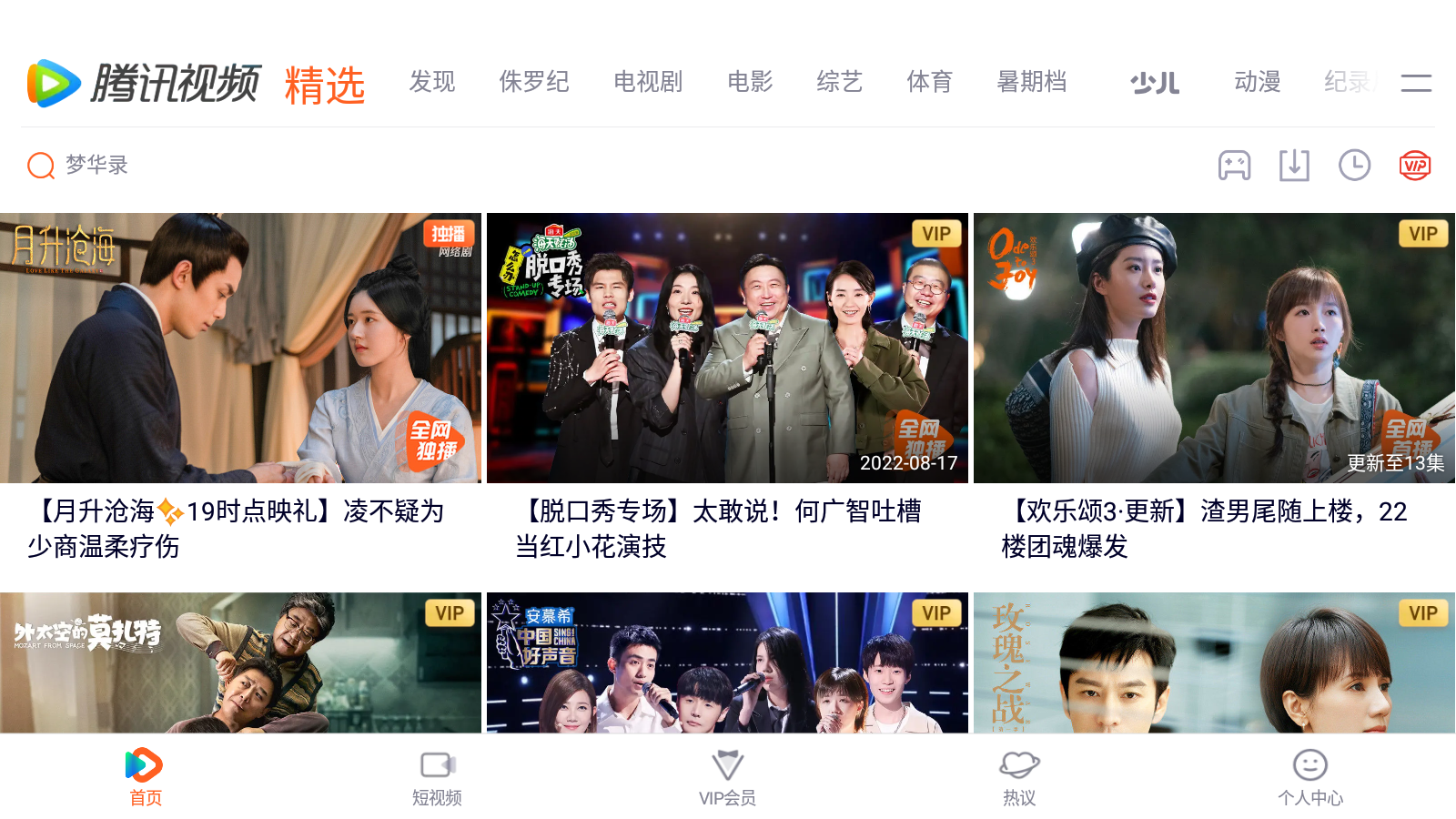Screen dimensions: 1456x819
Task: Expand the channel list menu
Action: coord(1416,83)
